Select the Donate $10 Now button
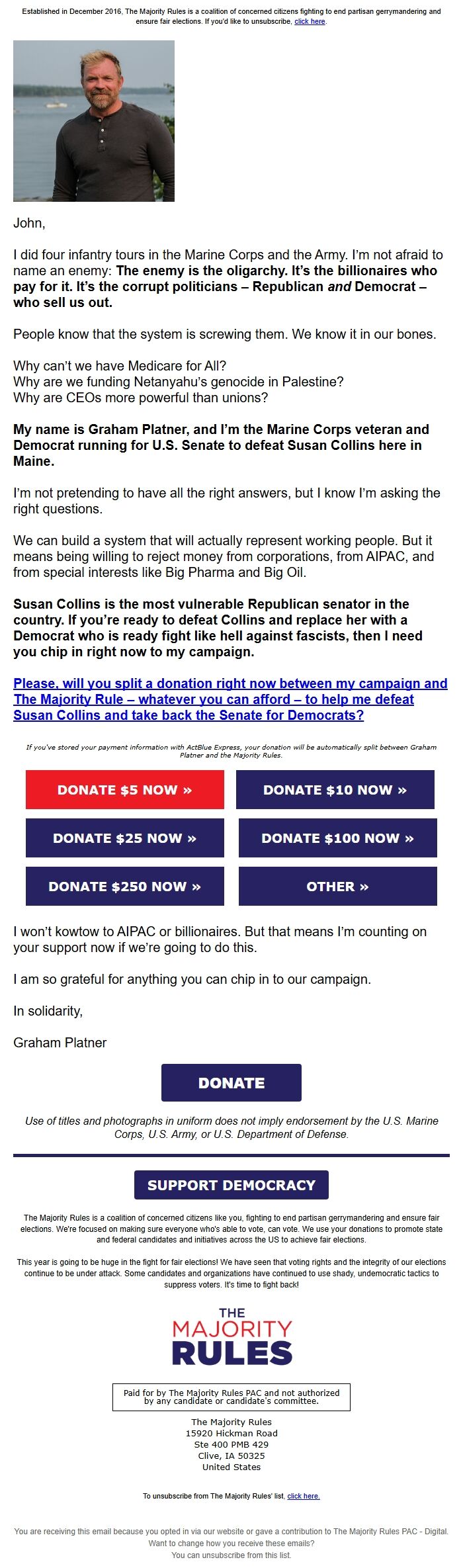 pyautogui.click(x=335, y=790)
